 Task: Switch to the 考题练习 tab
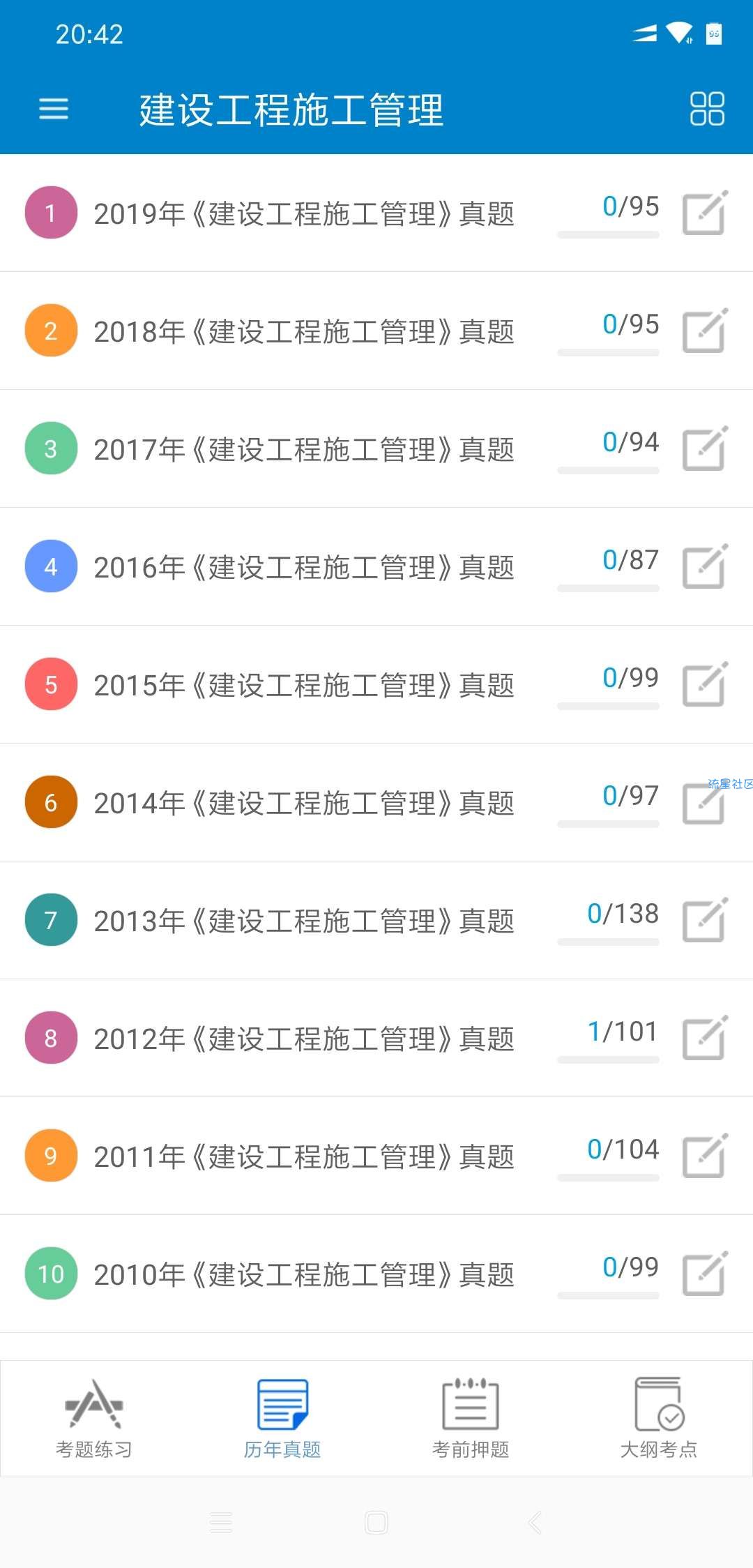pos(94,1419)
